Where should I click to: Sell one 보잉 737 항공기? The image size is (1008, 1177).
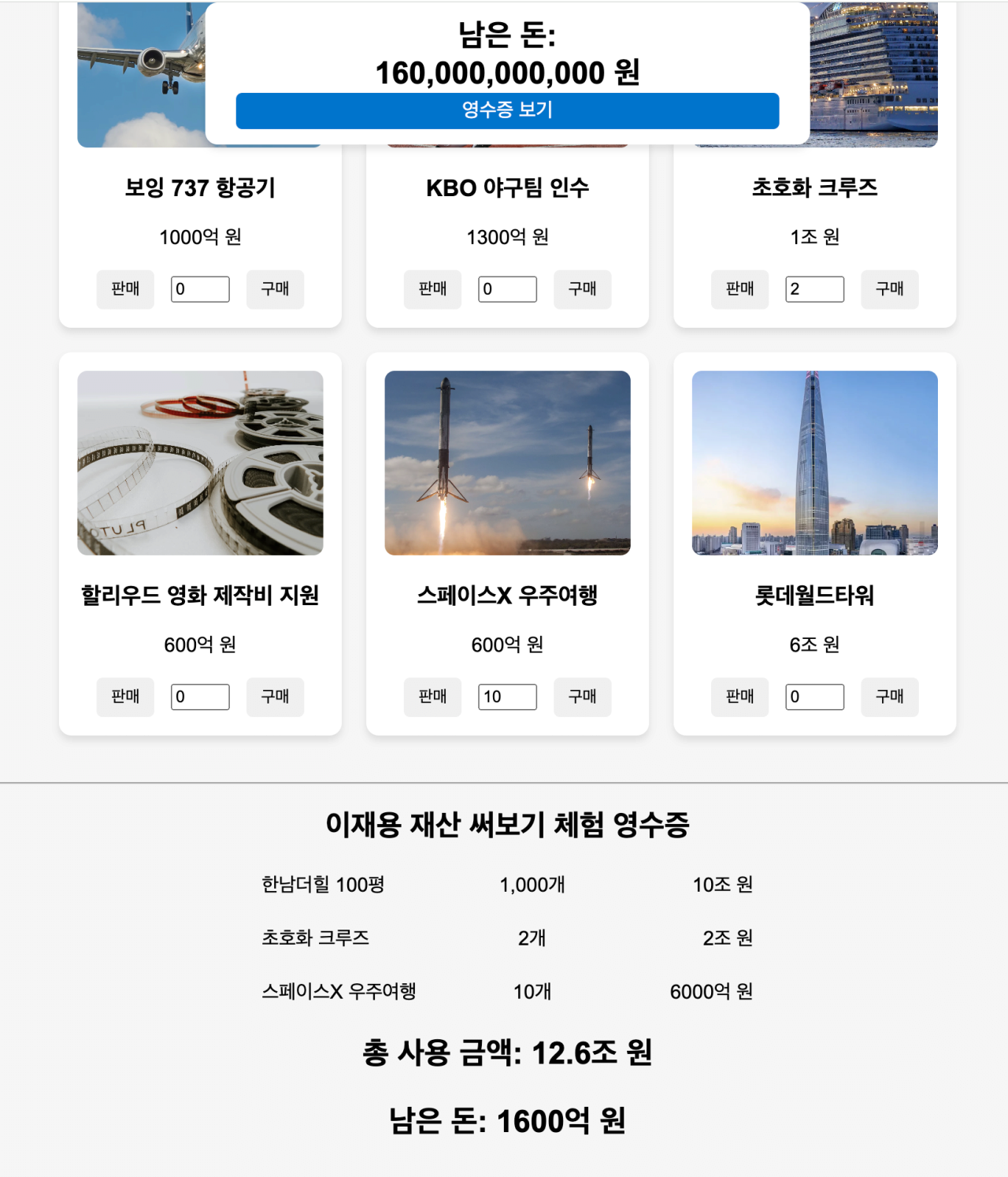(125, 289)
